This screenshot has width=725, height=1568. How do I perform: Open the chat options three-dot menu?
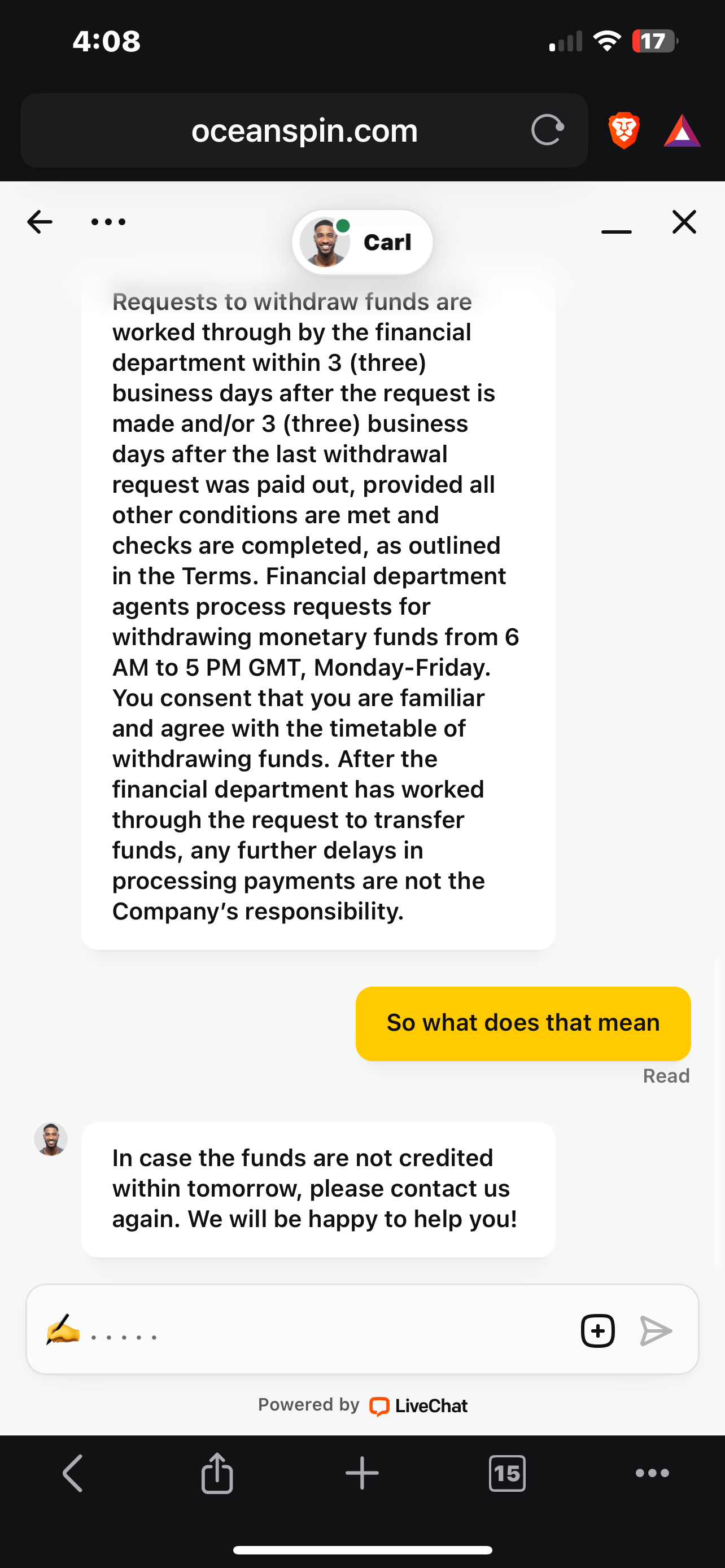(x=108, y=222)
